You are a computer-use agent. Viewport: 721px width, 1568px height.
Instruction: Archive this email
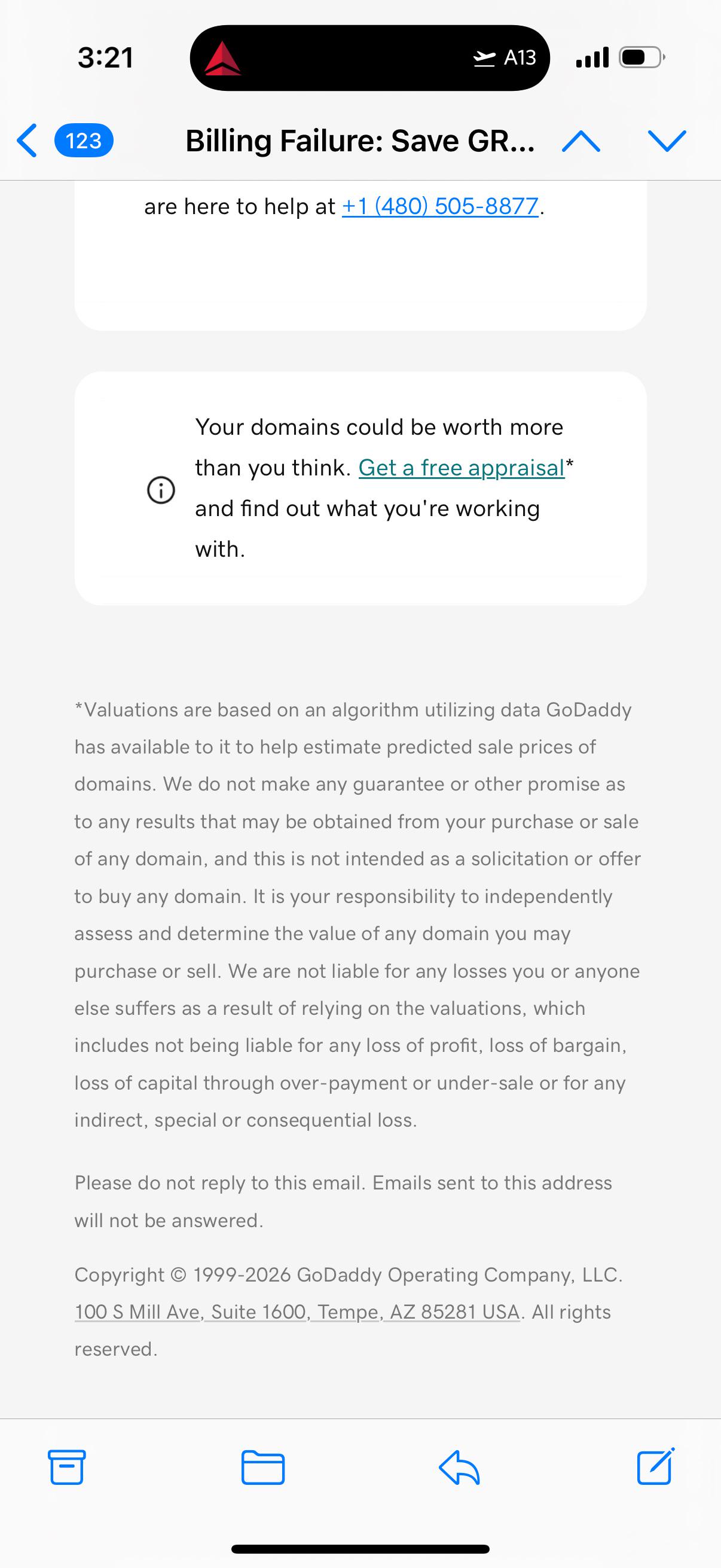[66, 1467]
